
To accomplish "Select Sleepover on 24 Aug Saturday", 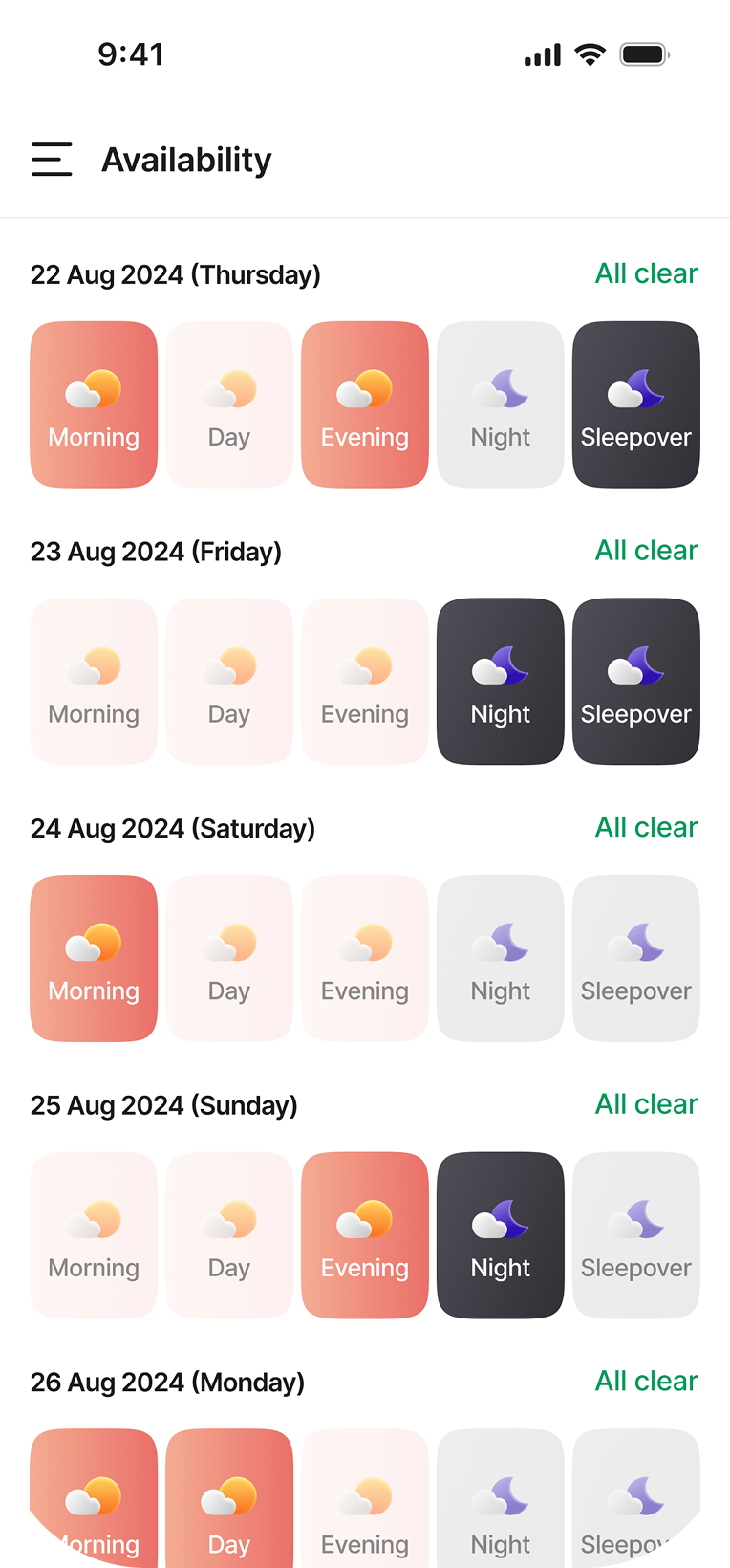I will 636,958.
